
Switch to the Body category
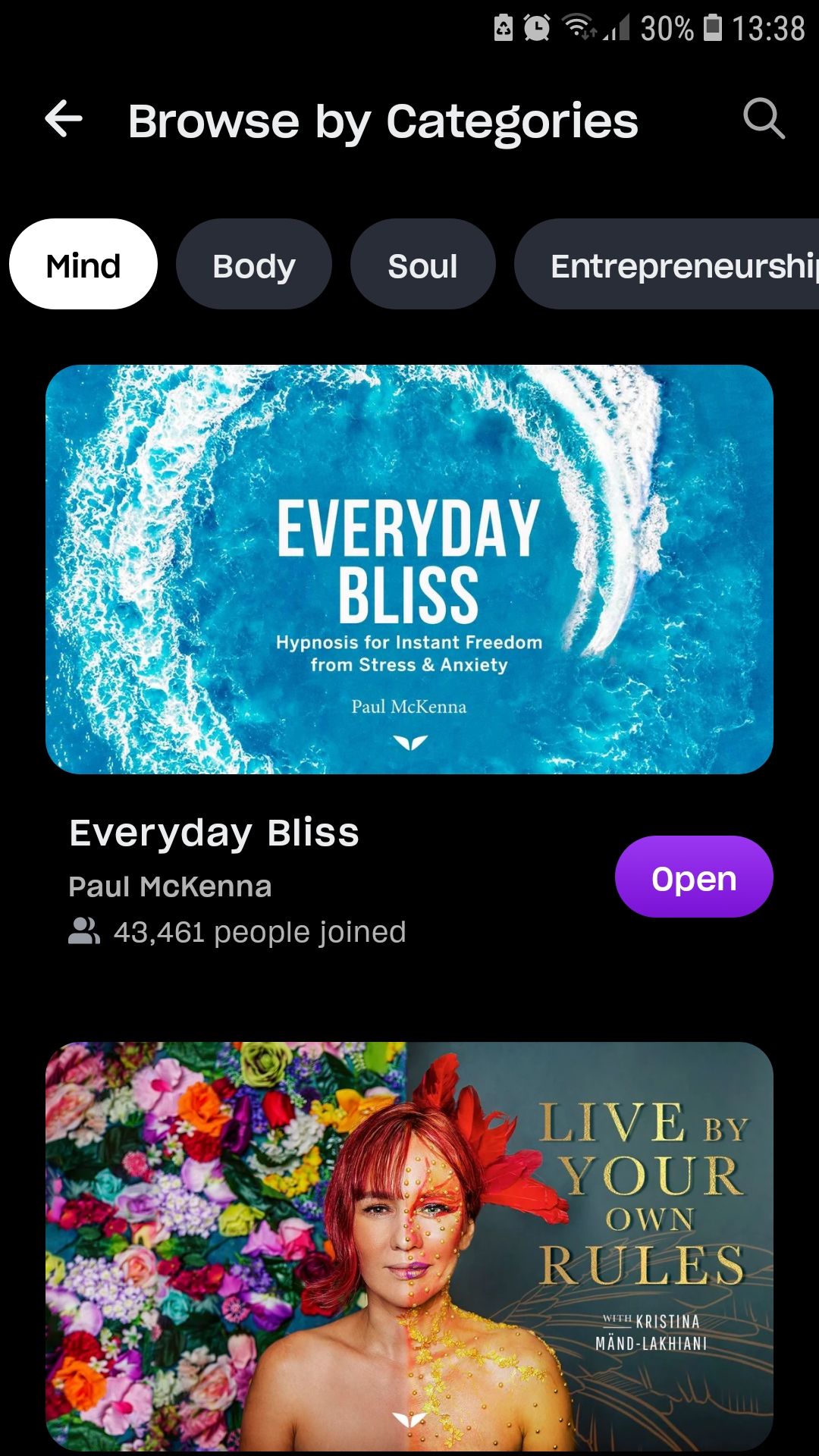click(254, 265)
